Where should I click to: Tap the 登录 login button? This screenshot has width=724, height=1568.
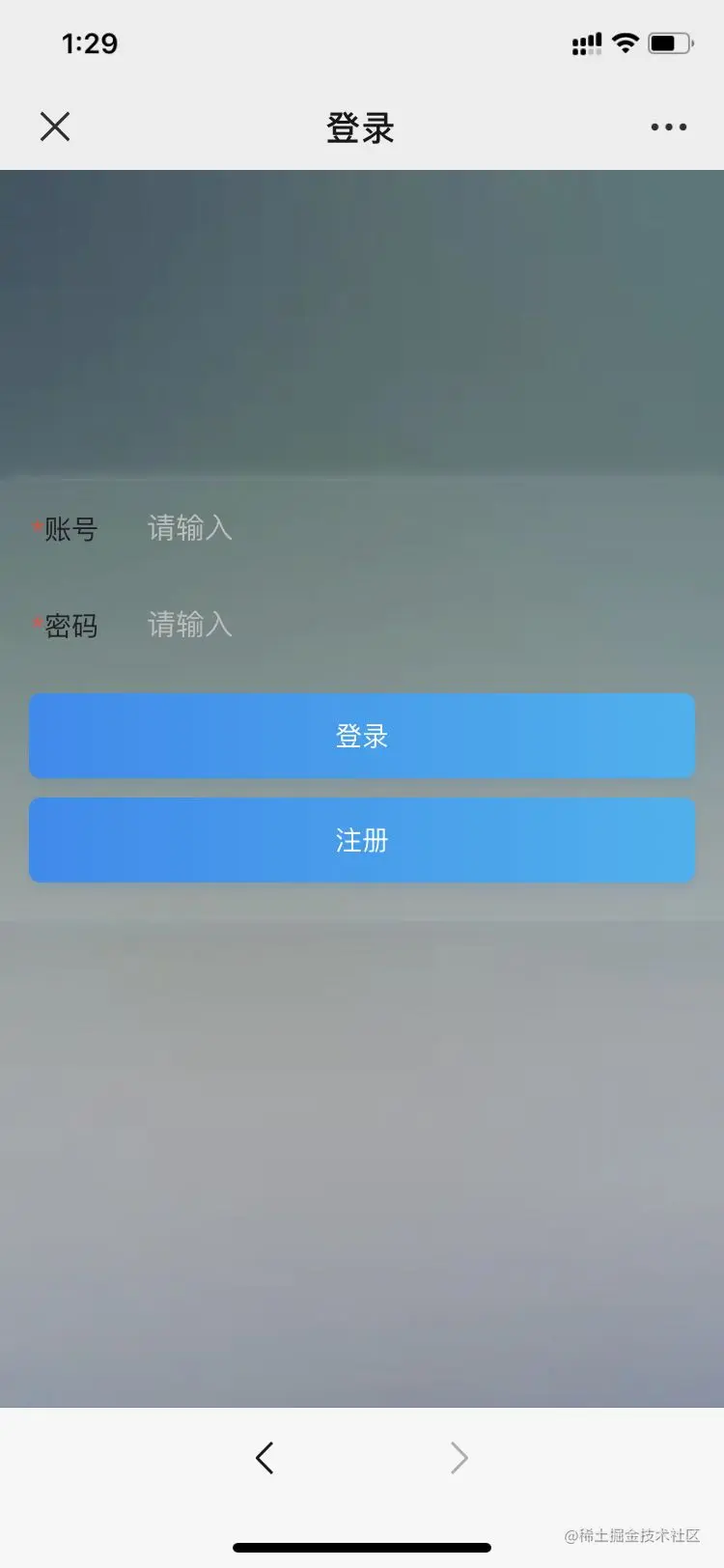(362, 736)
